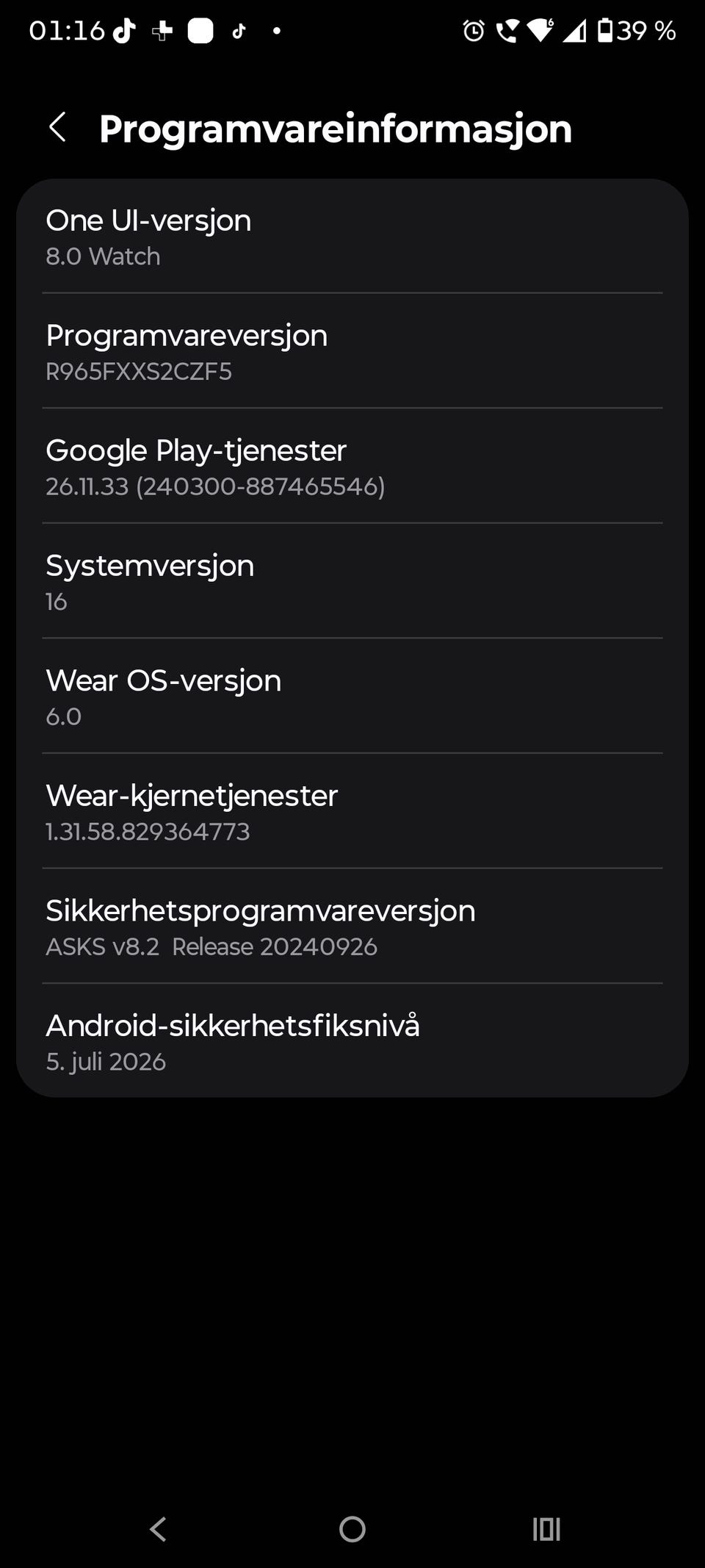Go back from Programvareinformasjon
The height and width of the screenshot is (1568, 705).
coord(57,128)
